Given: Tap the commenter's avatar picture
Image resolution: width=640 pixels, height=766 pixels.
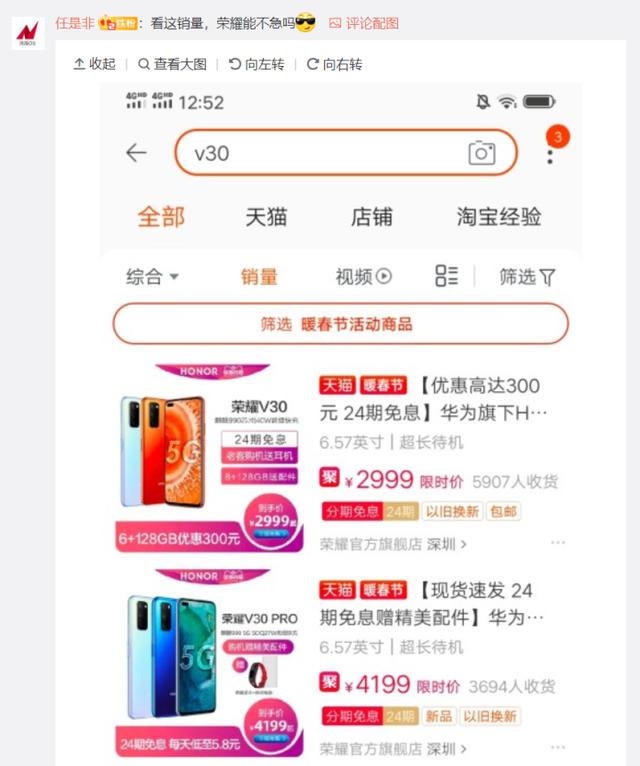Looking at the screenshot, I should pyautogui.click(x=27, y=32).
